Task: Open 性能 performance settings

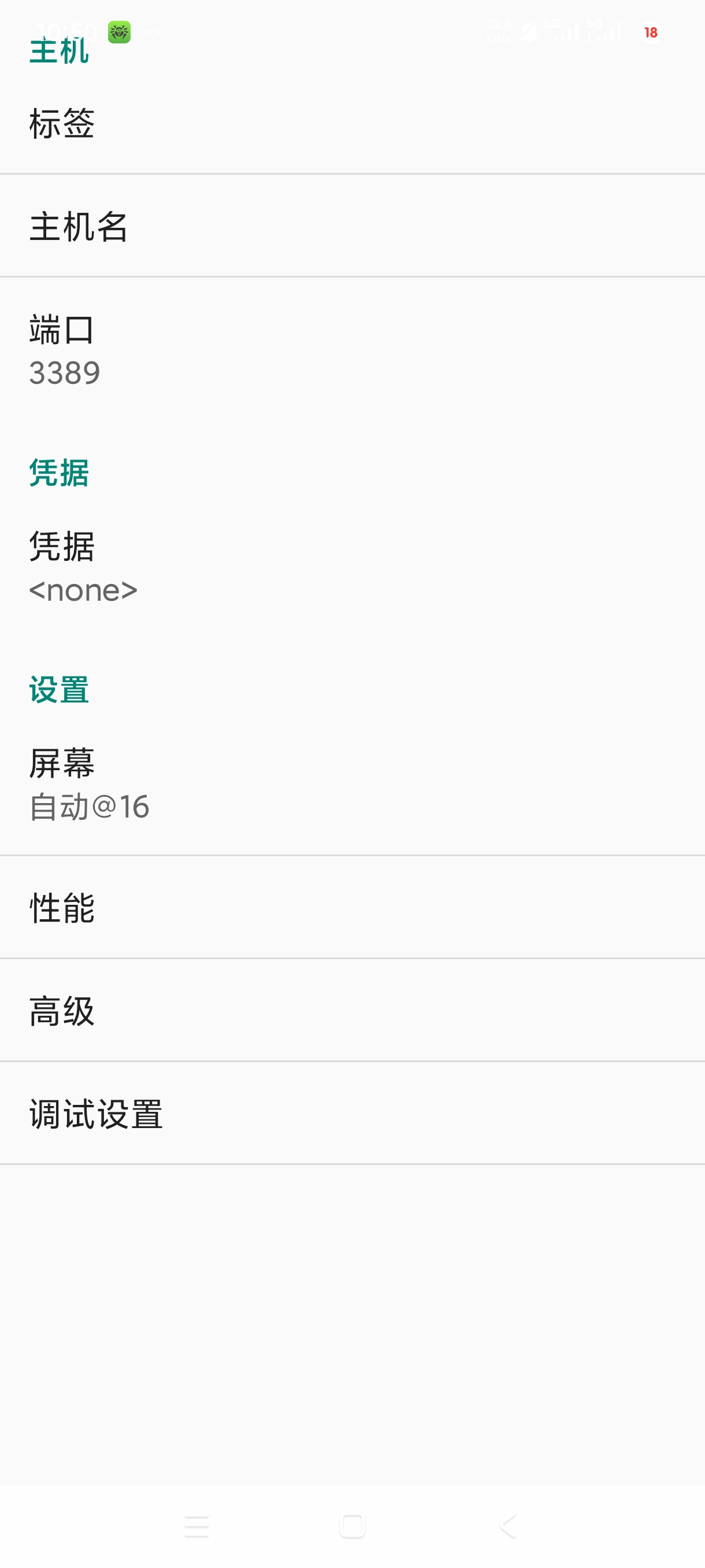Action: tap(352, 908)
